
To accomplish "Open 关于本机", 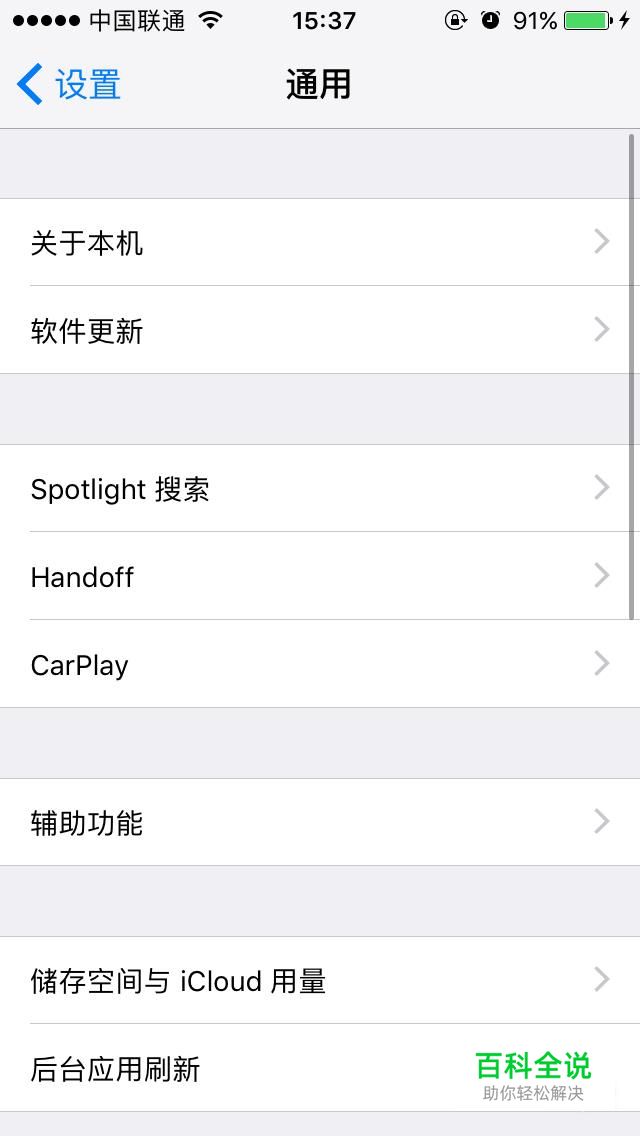I will click(x=320, y=242).
